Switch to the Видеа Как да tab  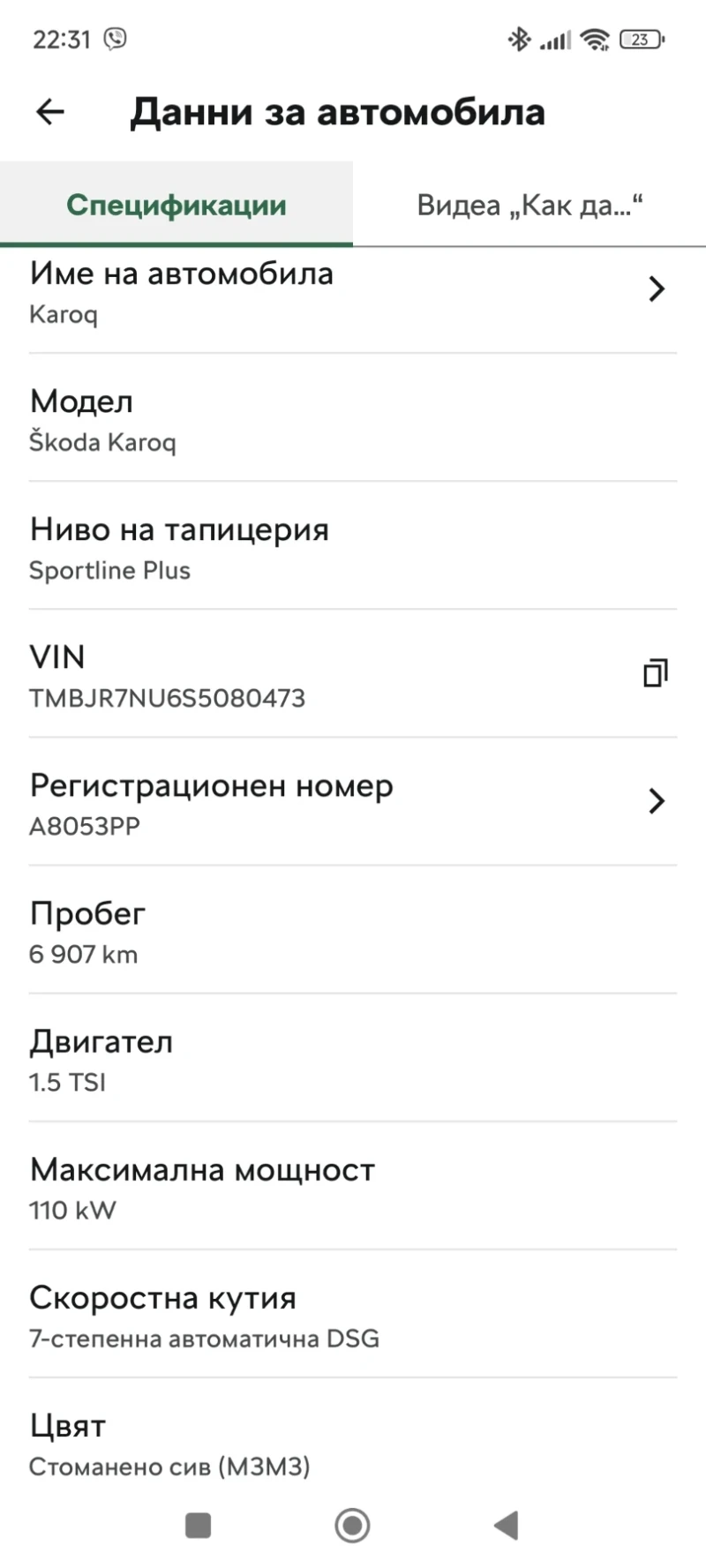pos(529,205)
